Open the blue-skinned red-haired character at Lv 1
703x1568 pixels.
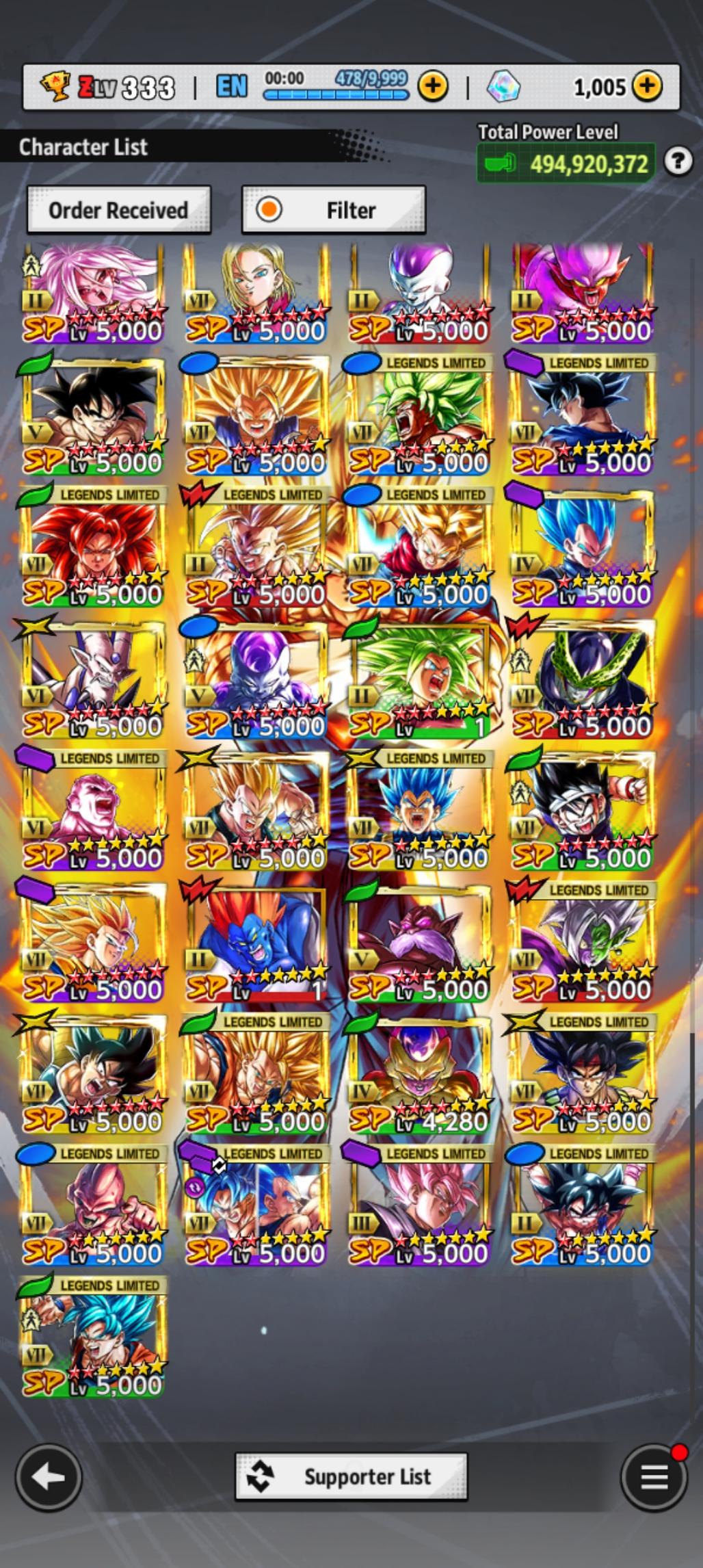[256, 942]
